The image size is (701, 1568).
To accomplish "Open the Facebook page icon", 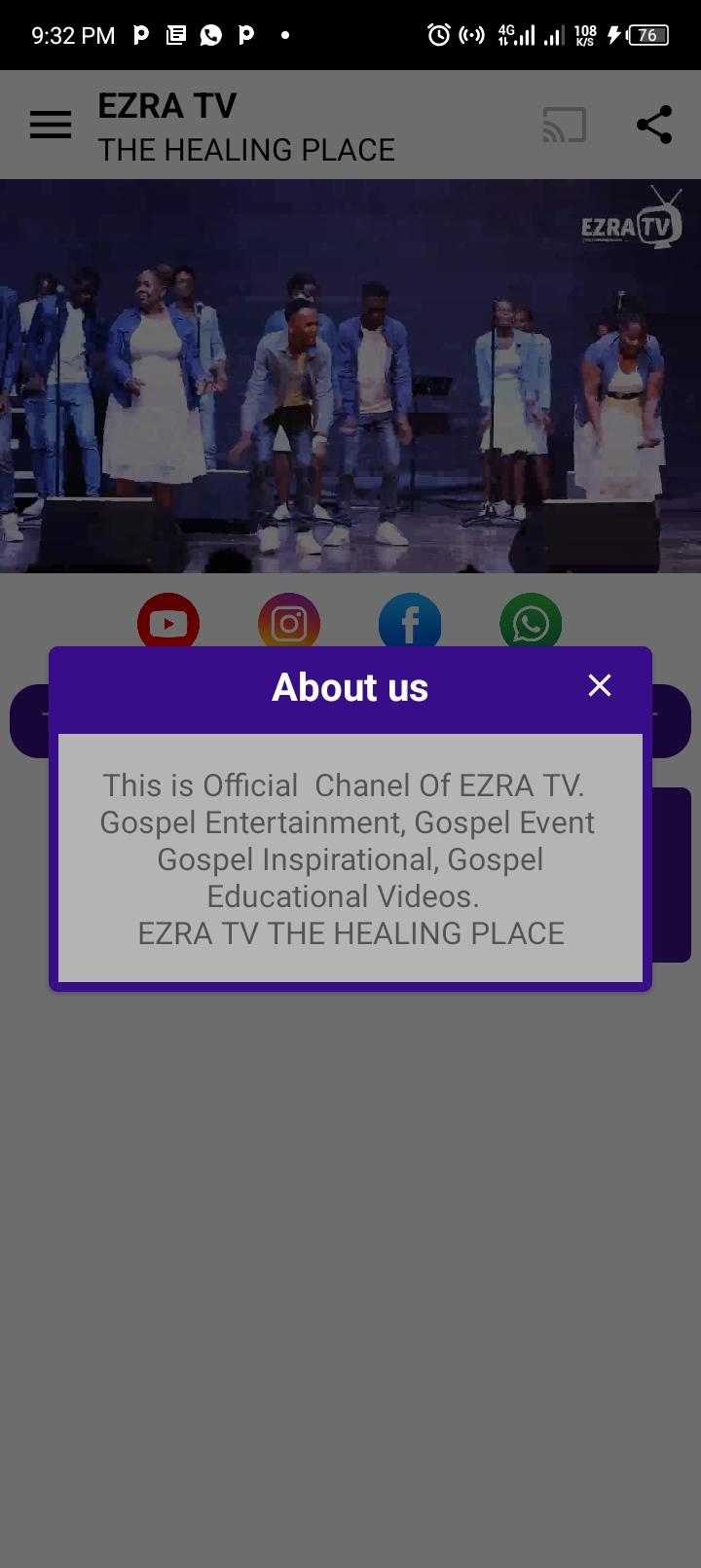I will pyautogui.click(x=410, y=621).
